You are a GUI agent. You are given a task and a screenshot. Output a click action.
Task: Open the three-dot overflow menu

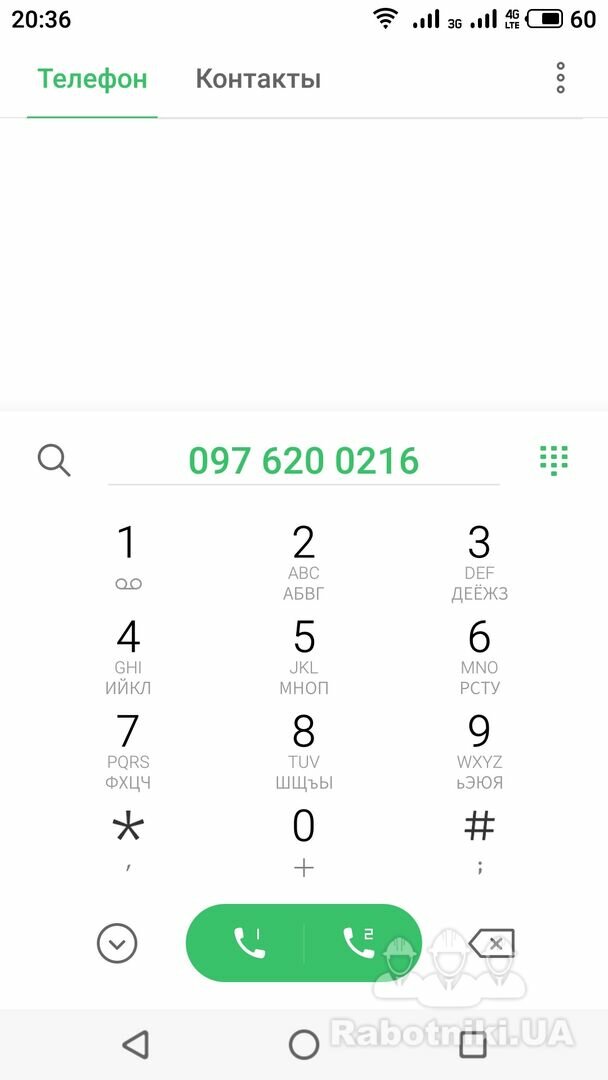pos(560,78)
